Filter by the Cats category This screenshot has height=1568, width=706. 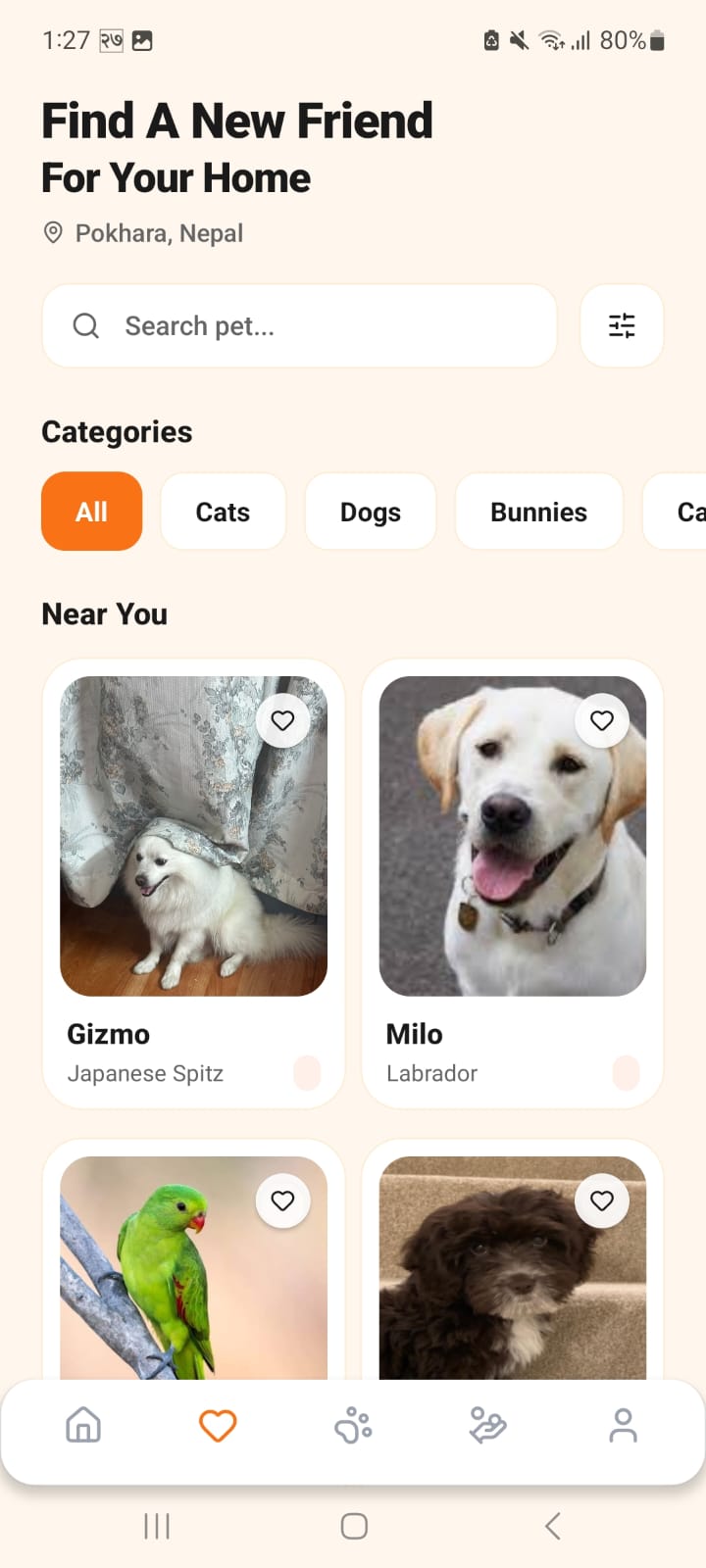coord(223,512)
